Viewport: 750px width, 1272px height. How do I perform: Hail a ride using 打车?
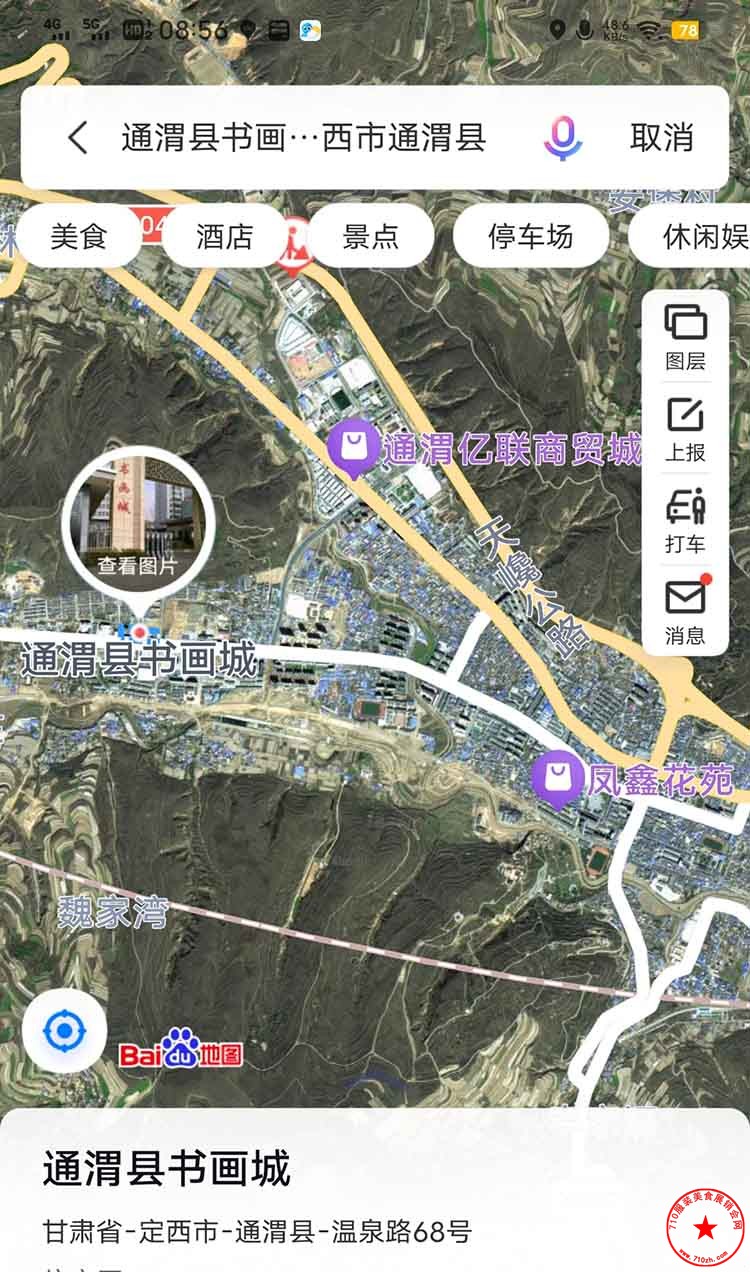pos(685,520)
